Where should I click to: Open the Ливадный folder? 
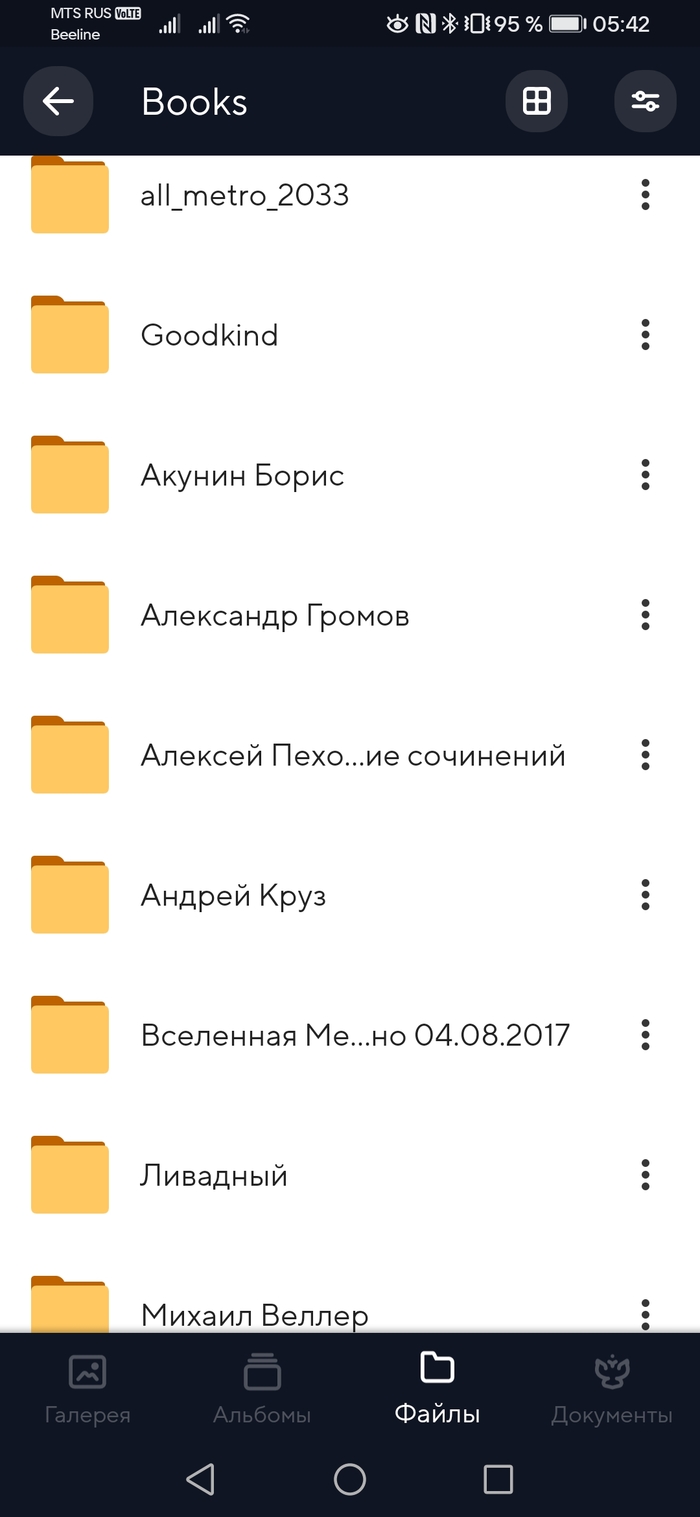214,1175
